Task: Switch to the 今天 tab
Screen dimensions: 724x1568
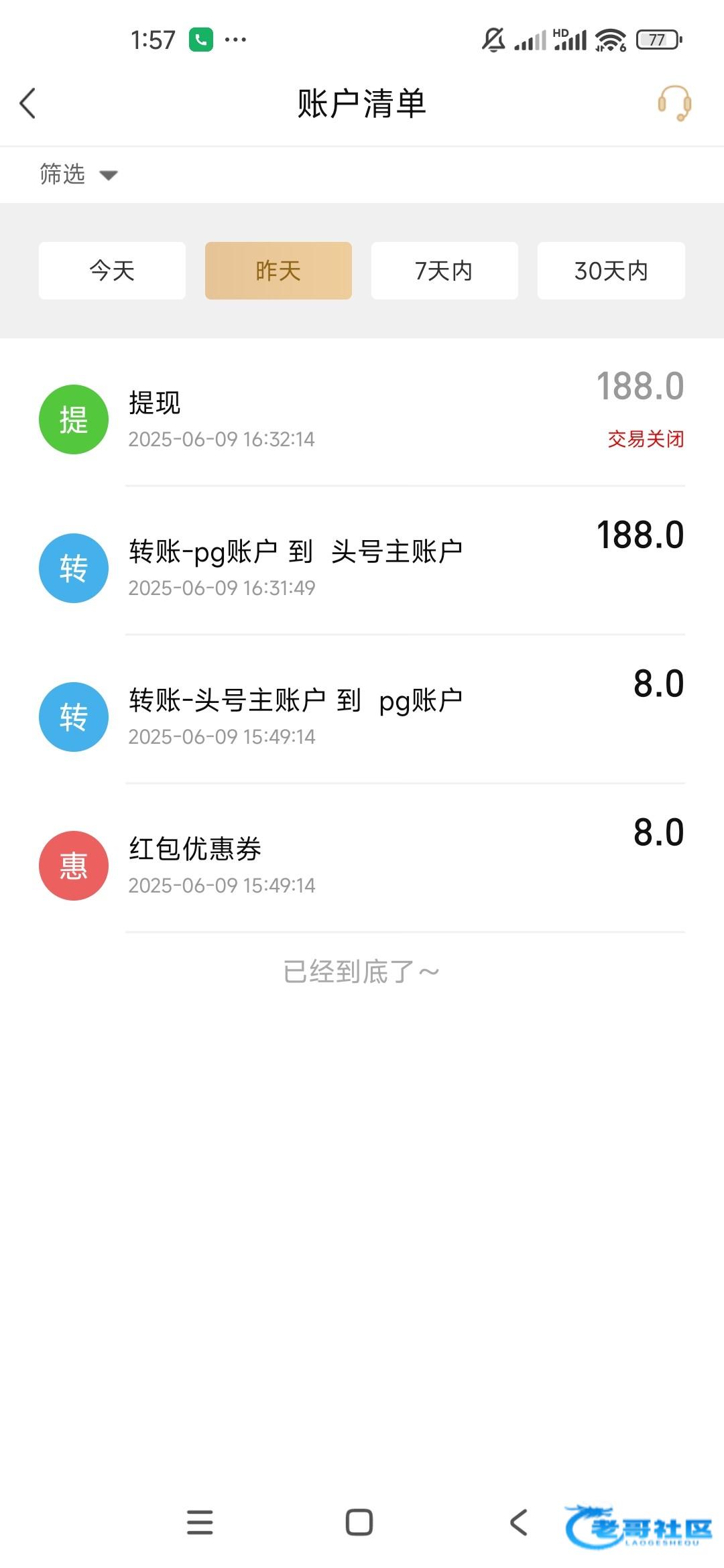Action: pos(112,271)
